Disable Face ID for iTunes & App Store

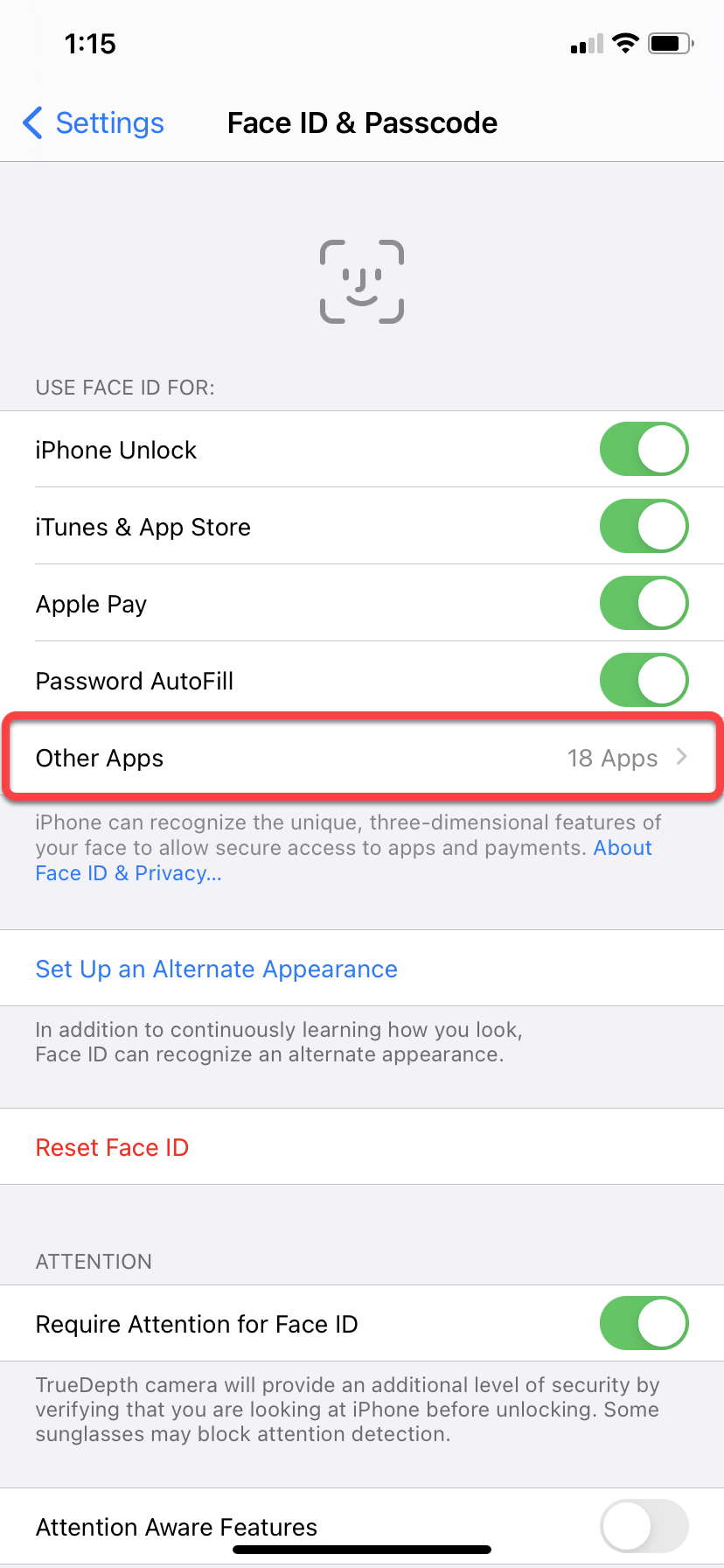pyautogui.click(x=644, y=527)
